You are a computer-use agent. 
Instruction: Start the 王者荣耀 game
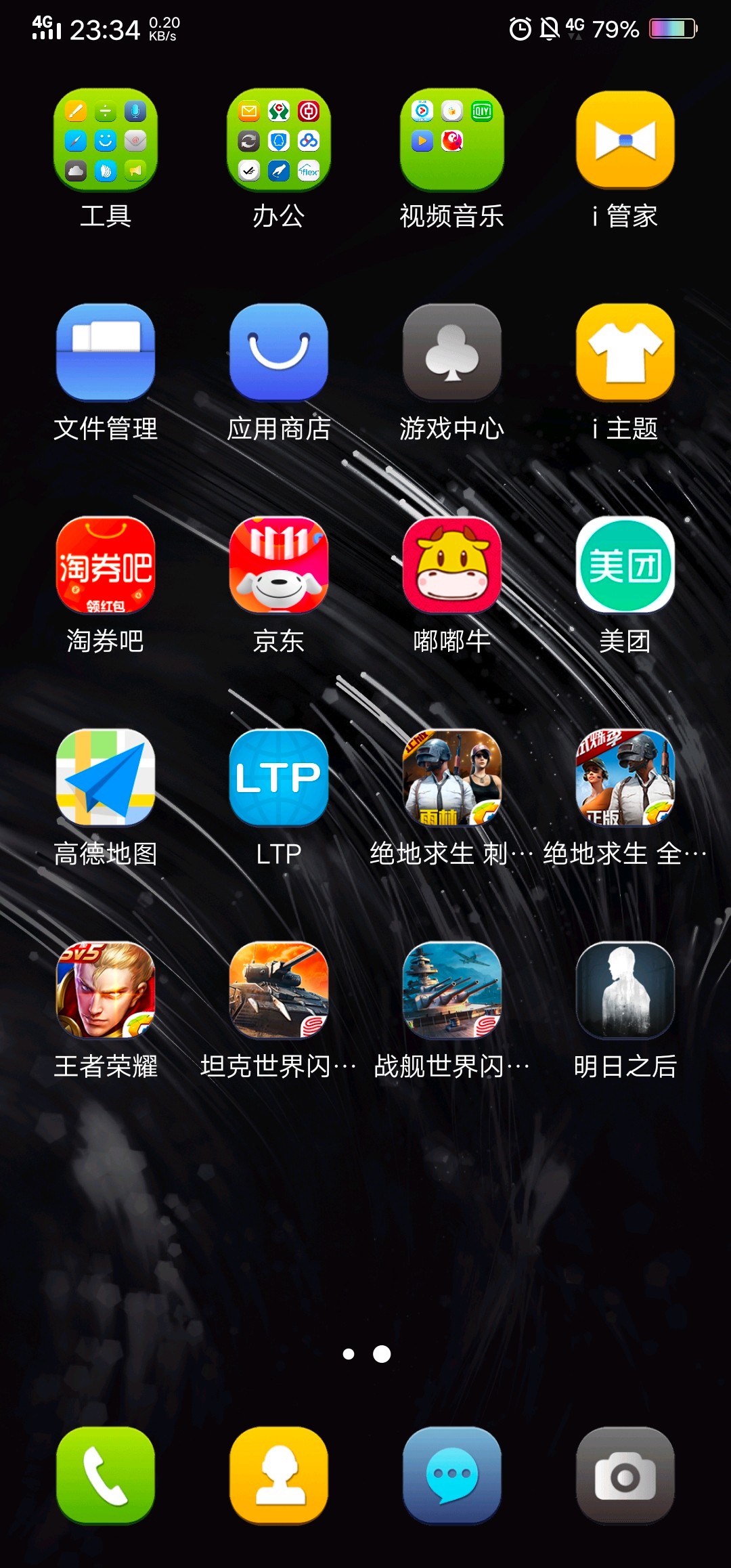click(106, 990)
